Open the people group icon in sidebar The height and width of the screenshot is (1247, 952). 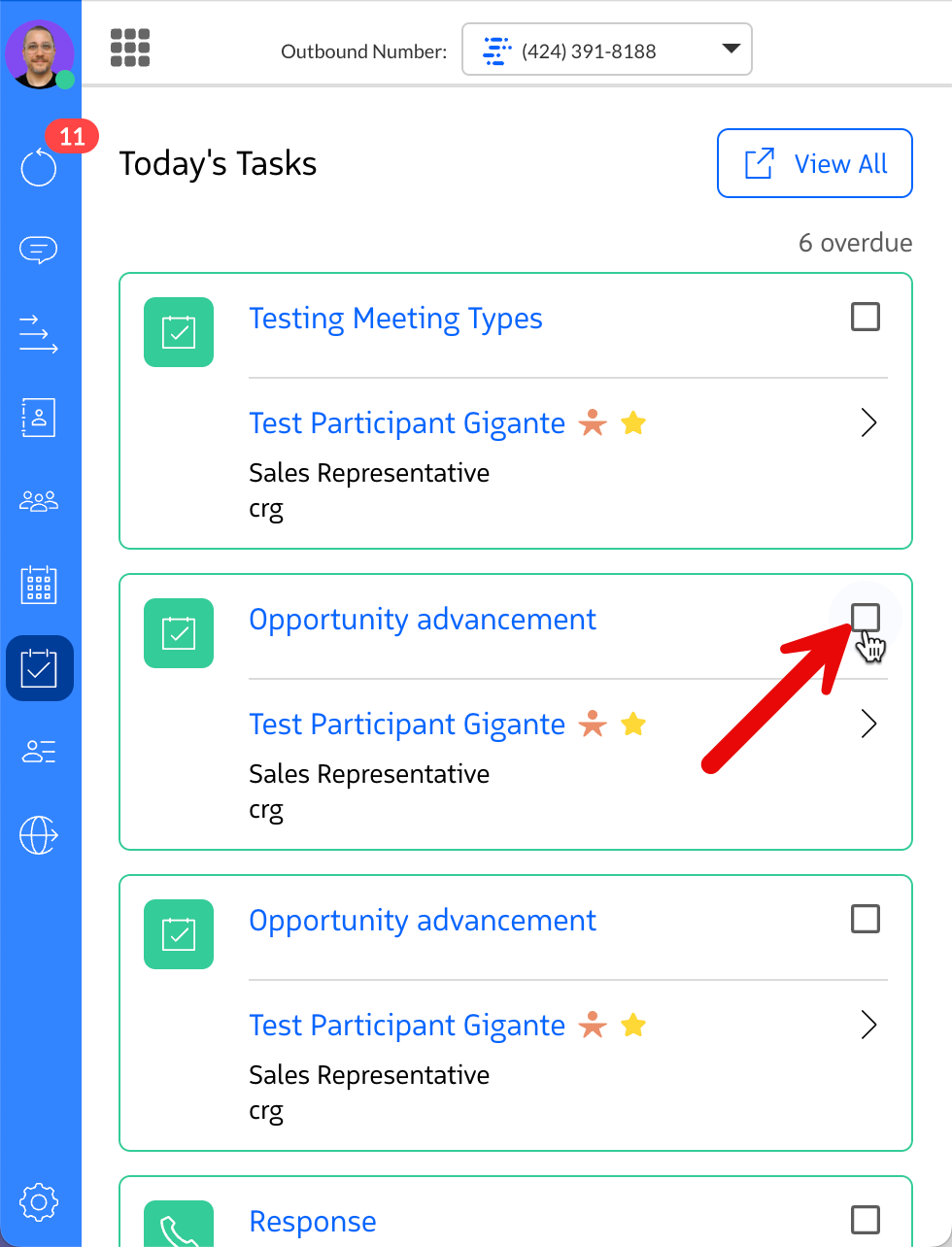tap(39, 501)
